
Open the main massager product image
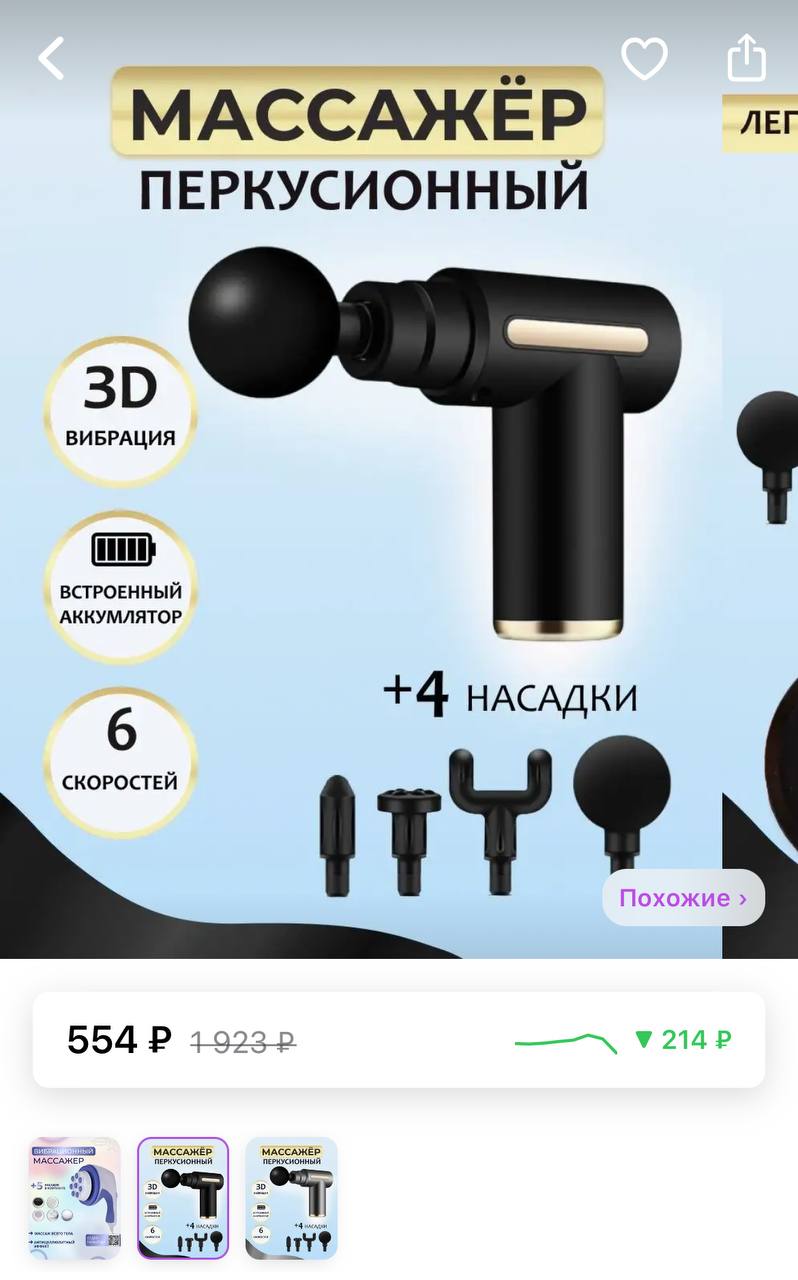tap(400, 480)
